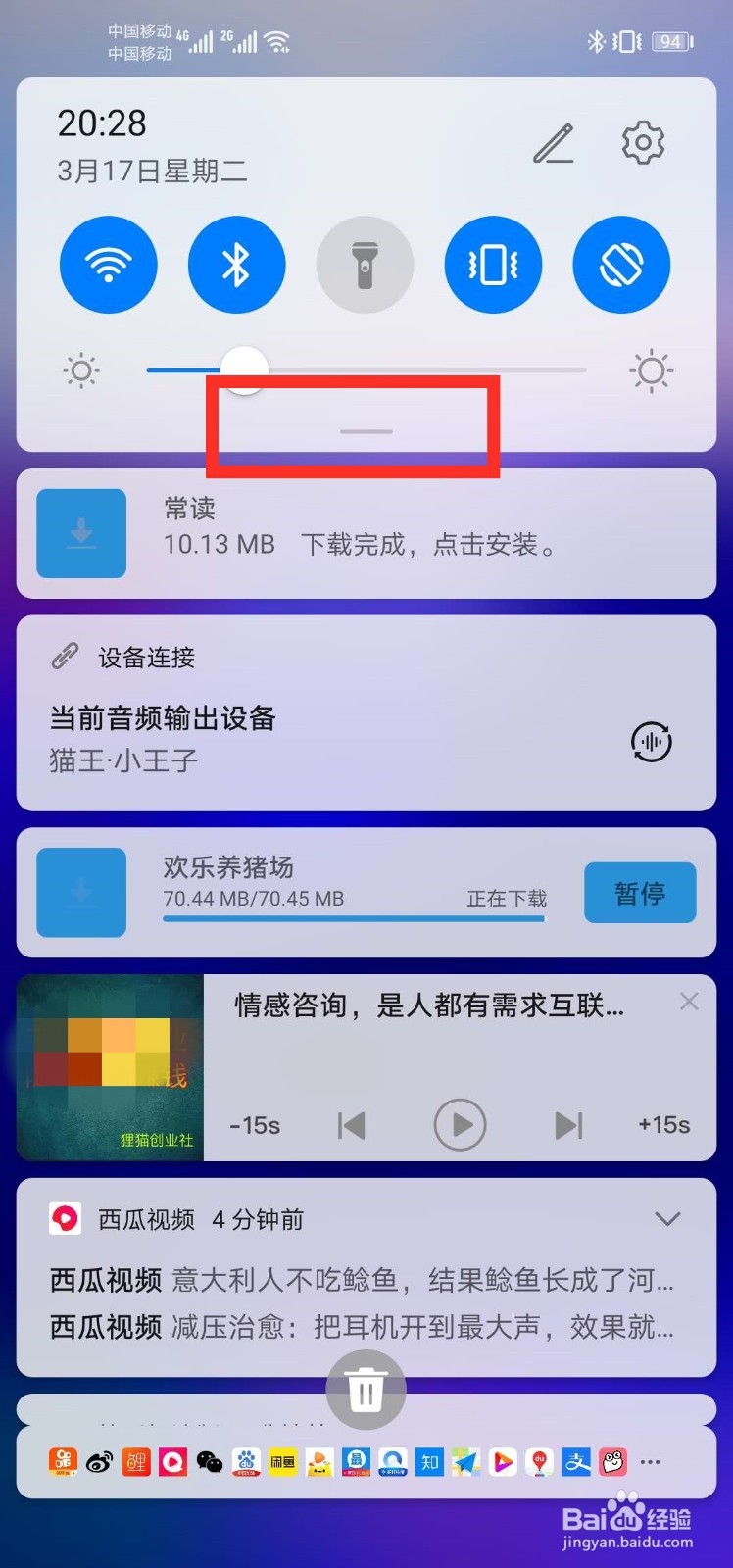Toggle Wi-Fi off

[108, 265]
